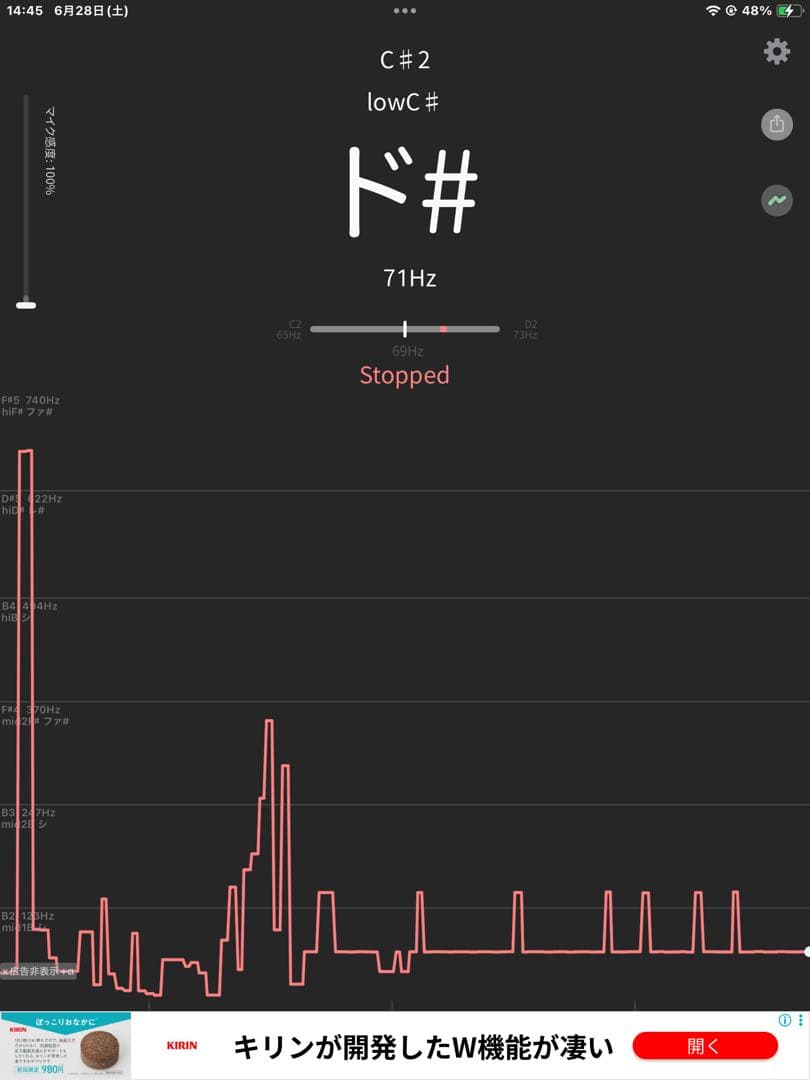Tap the 広告非表示+α remove-ads button
The width and height of the screenshot is (810, 1080).
pyautogui.click(x=39, y=971)
